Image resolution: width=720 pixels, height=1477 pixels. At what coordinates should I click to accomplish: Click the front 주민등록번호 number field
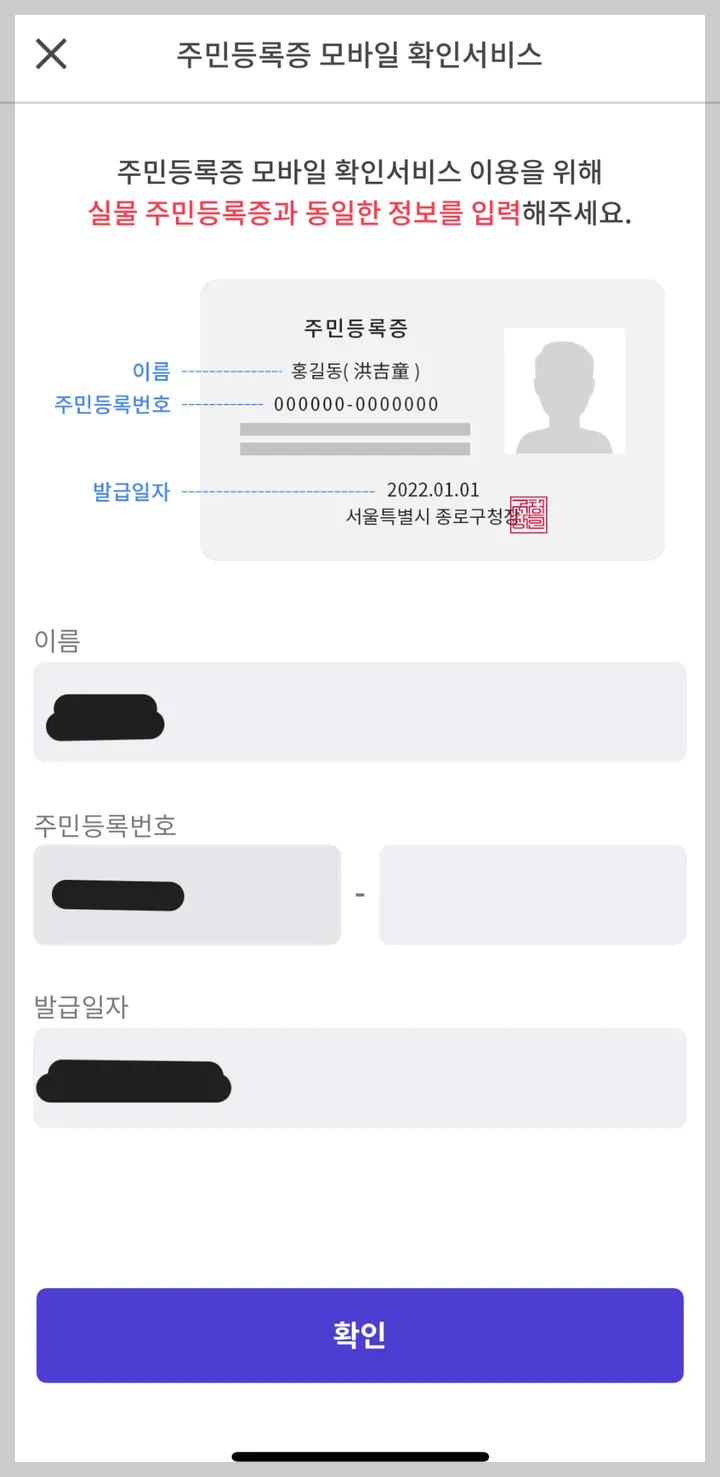click(186, 894)
